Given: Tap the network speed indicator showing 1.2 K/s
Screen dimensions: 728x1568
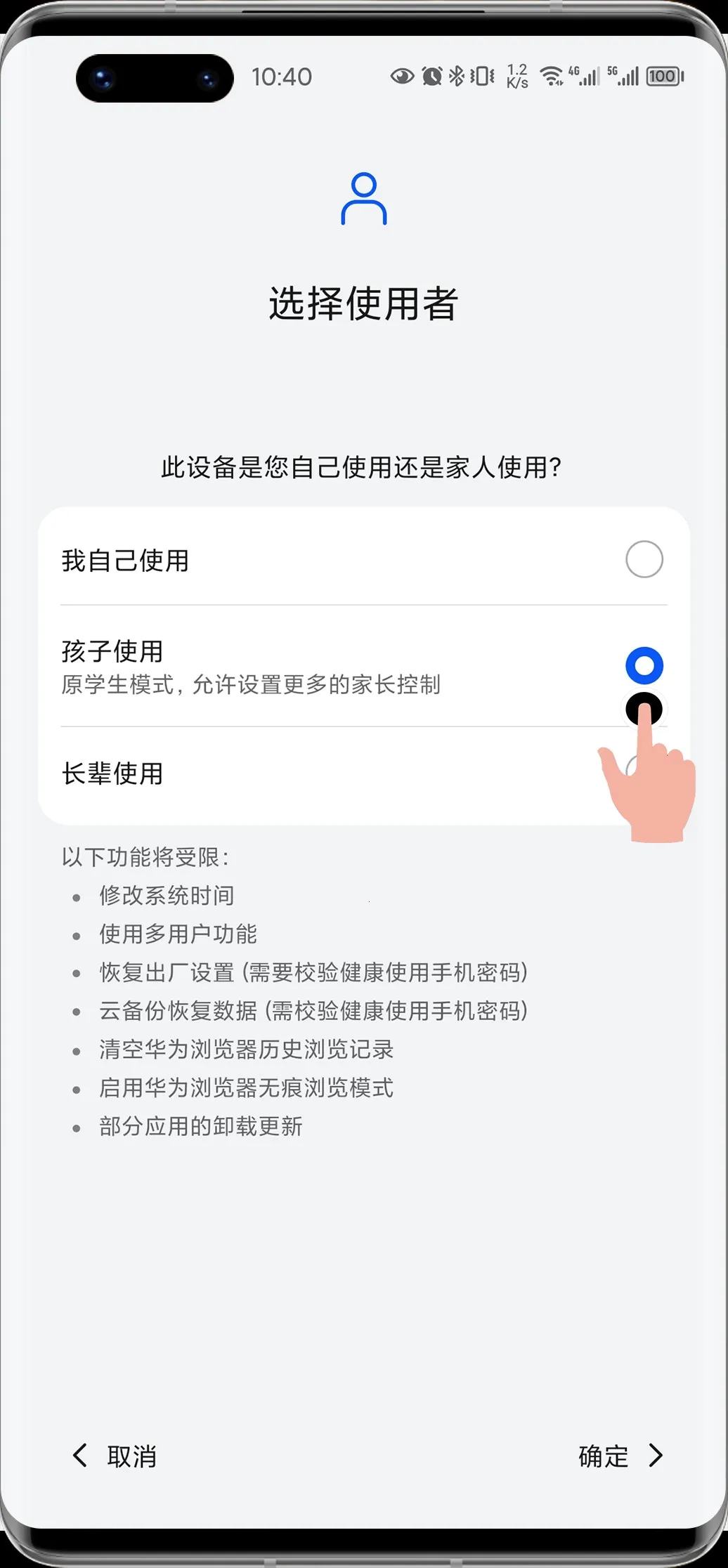Looking at the screenshot, I should [516, 77].
